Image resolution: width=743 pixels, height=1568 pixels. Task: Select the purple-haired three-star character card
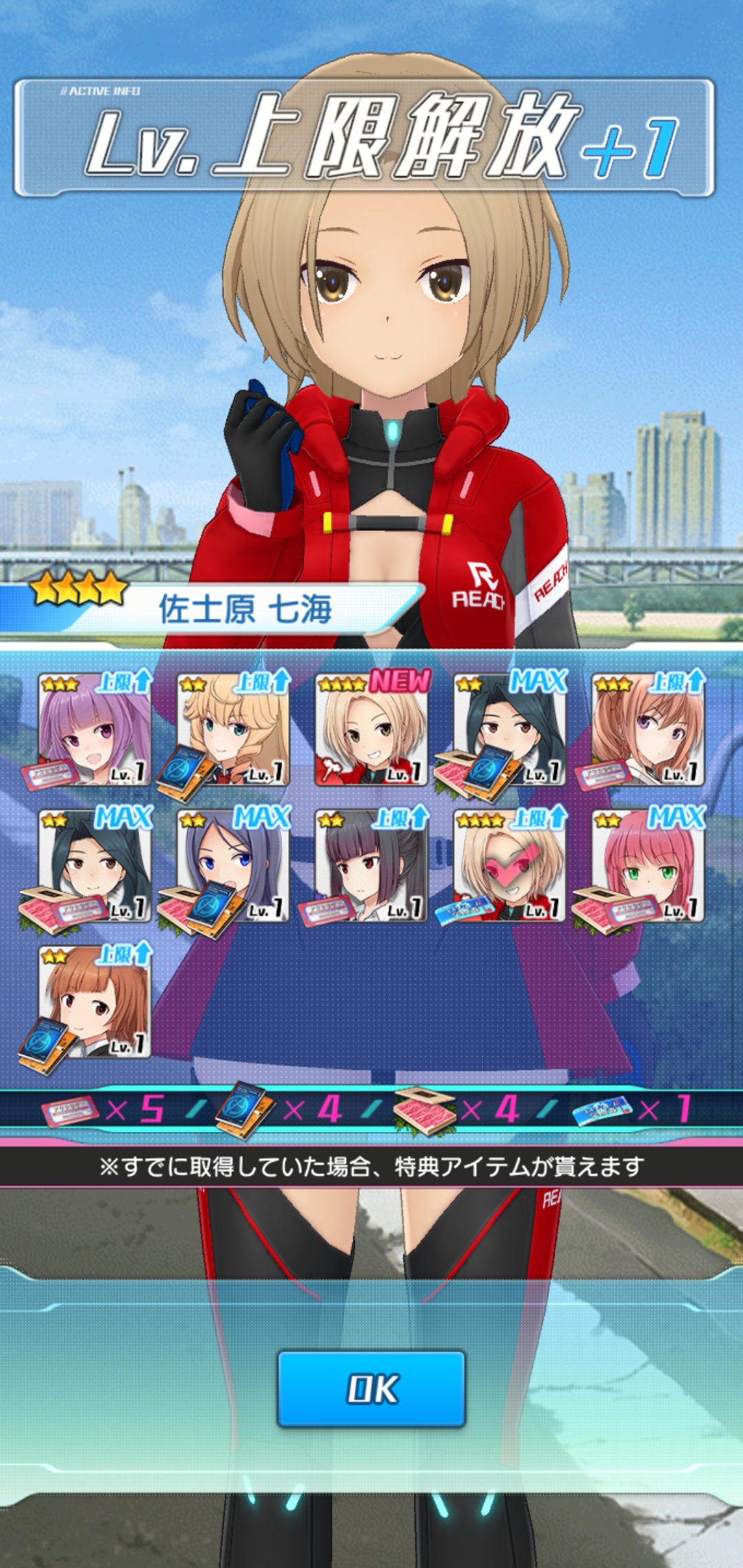tap(95, 730)
